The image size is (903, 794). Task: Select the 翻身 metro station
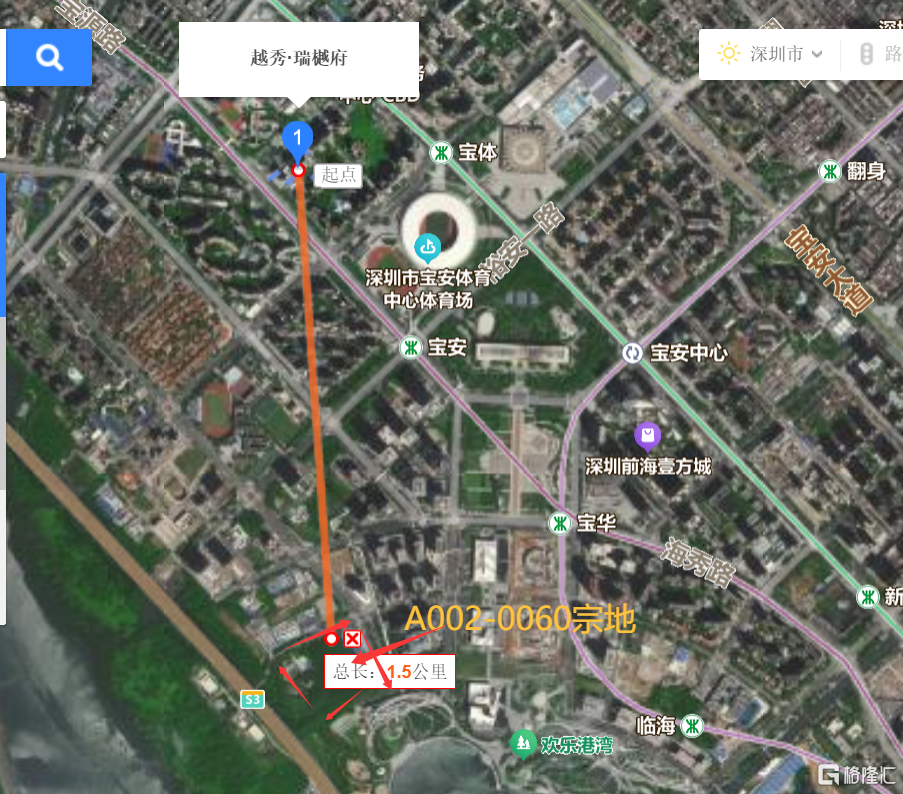click(x=828, y=171)
